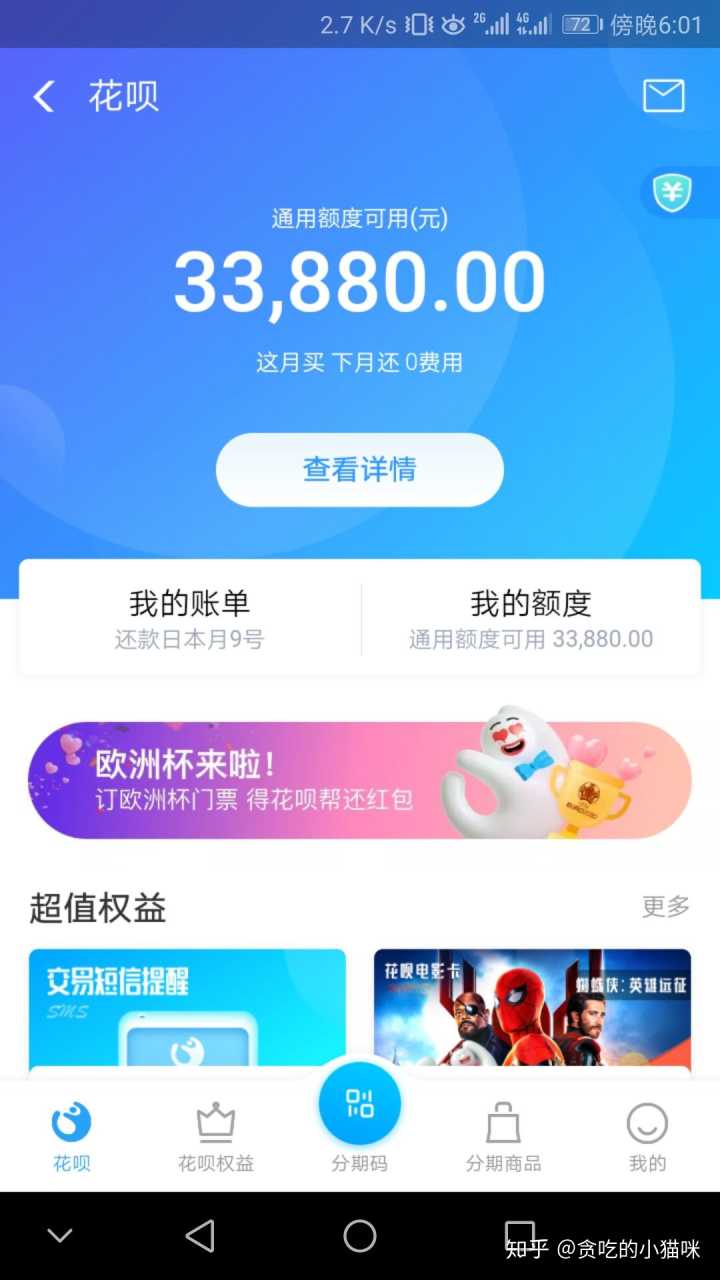The height and width of the screenshot is (1280, 720).
Task: Open 我的额度 credit limit card
Action: click(x=531, y=618)
